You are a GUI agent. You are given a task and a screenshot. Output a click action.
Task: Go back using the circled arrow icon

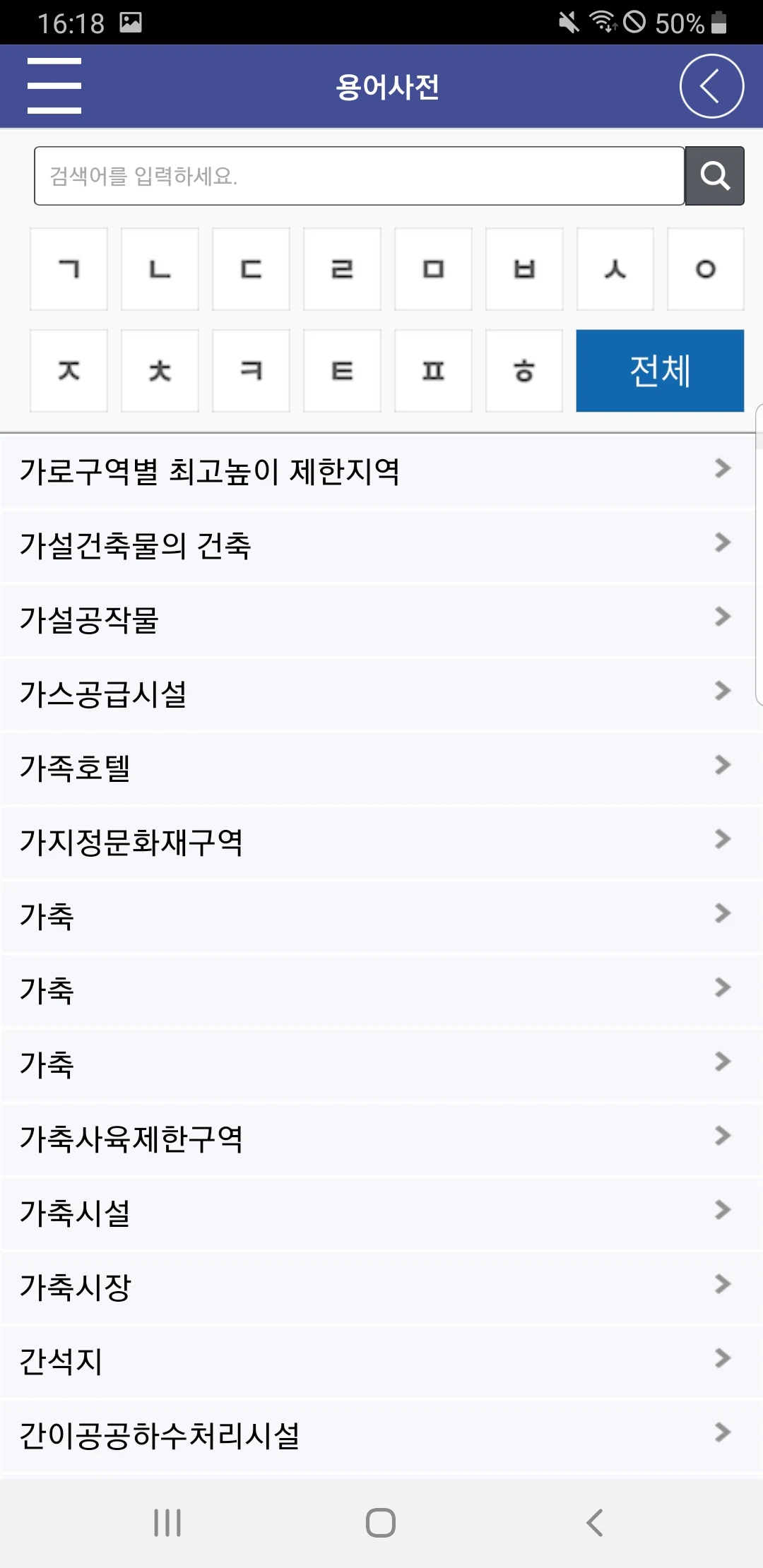tap(711, 86)
